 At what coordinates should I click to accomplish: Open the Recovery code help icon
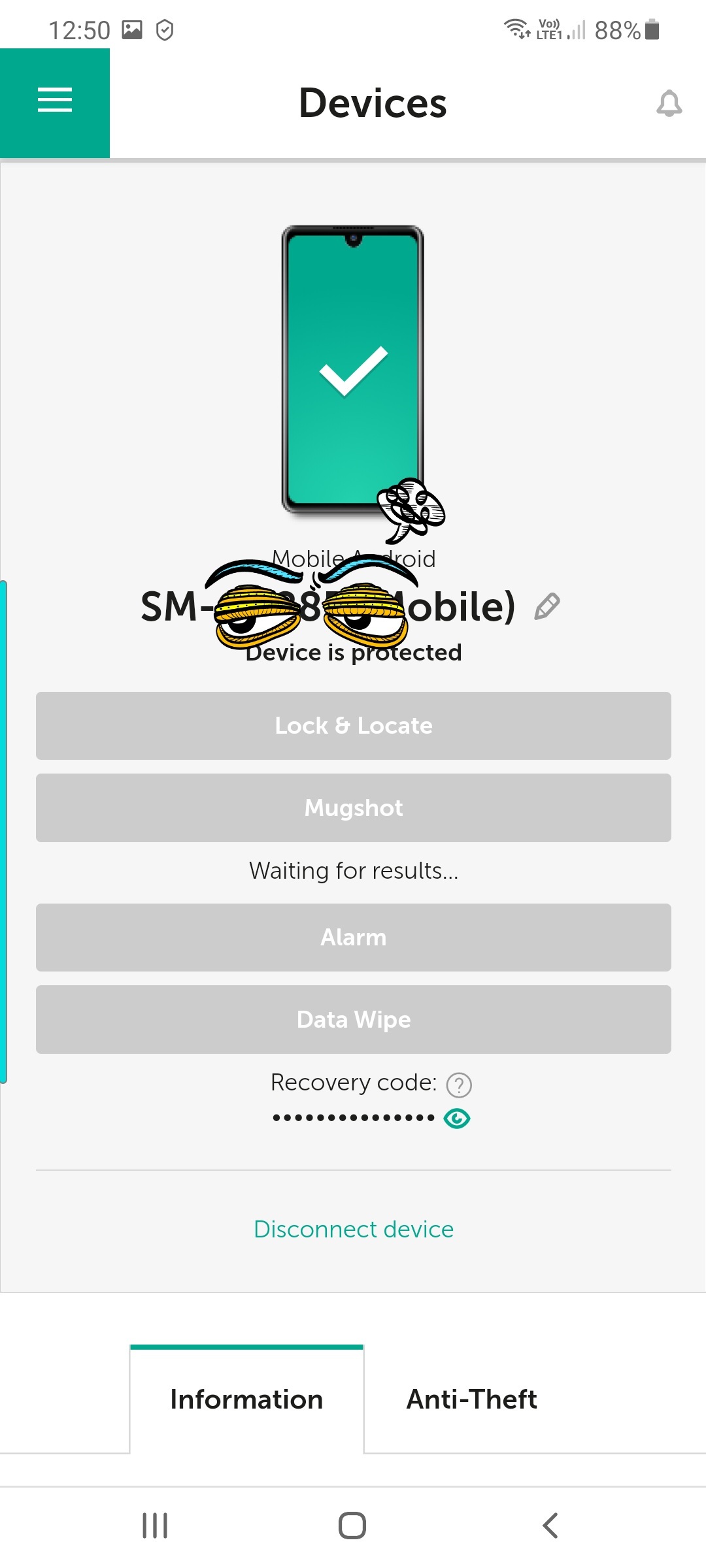point(459,1085)
